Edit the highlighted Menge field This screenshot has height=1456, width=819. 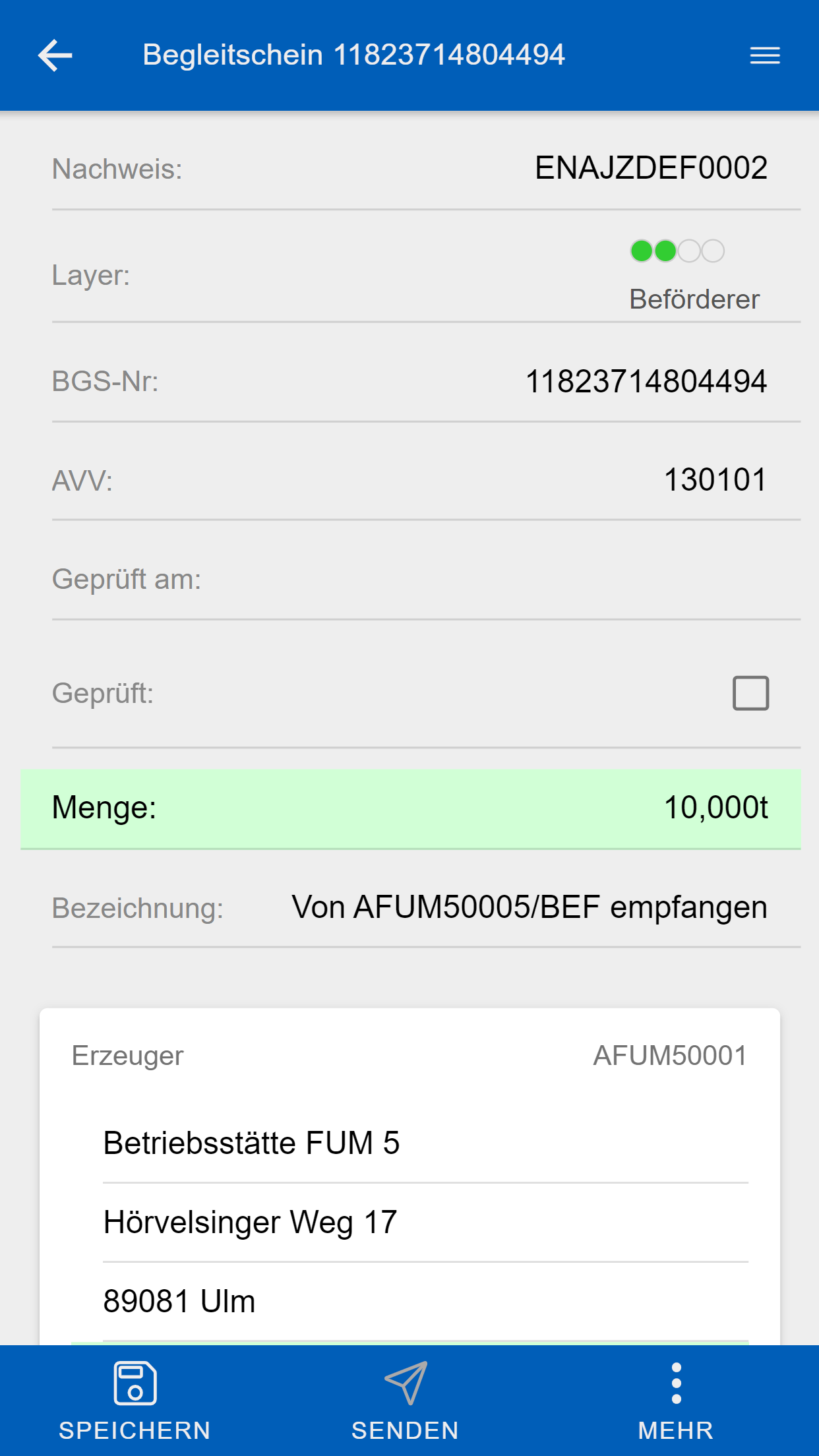(x=411, y=808)
